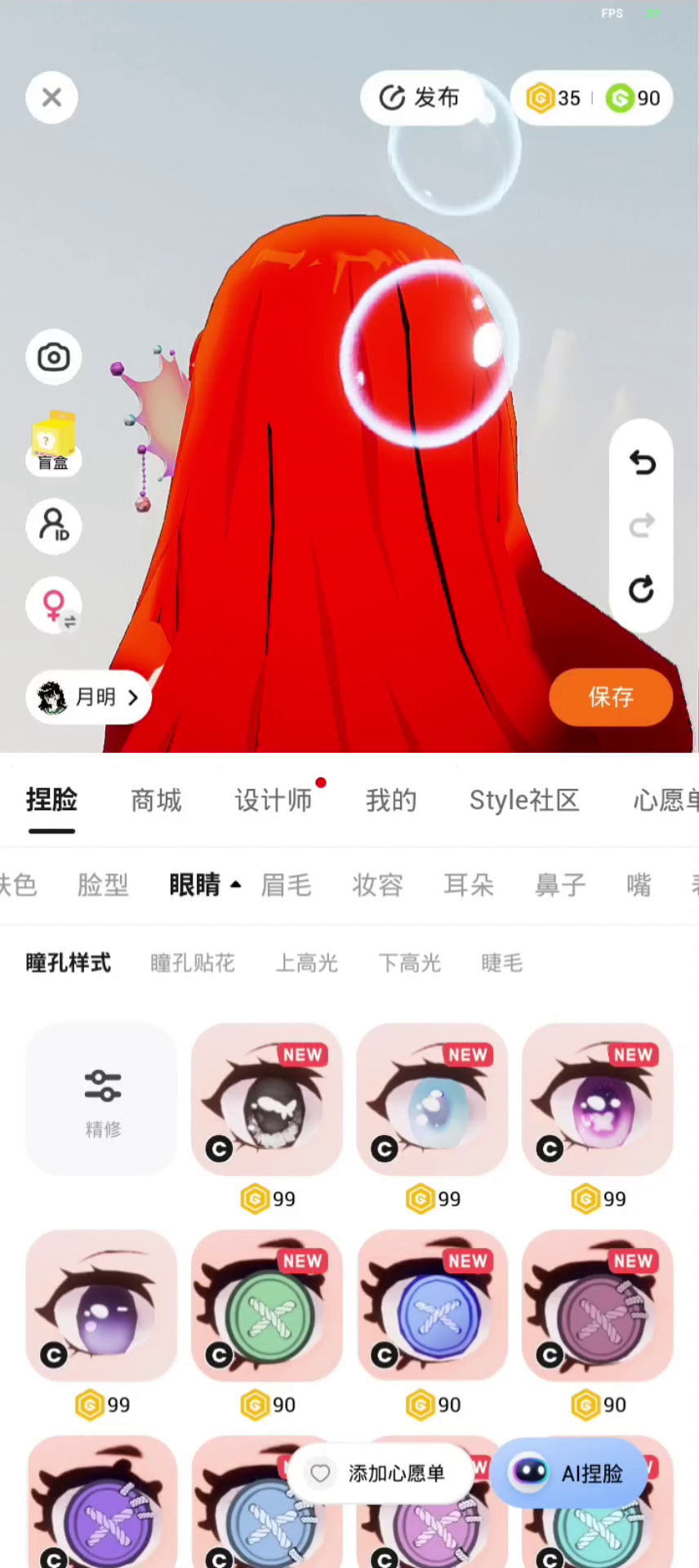Switch to the 瞳孔贴花 sub-tab
This screenshot has height=1568, width=699.
coord(193,963)
